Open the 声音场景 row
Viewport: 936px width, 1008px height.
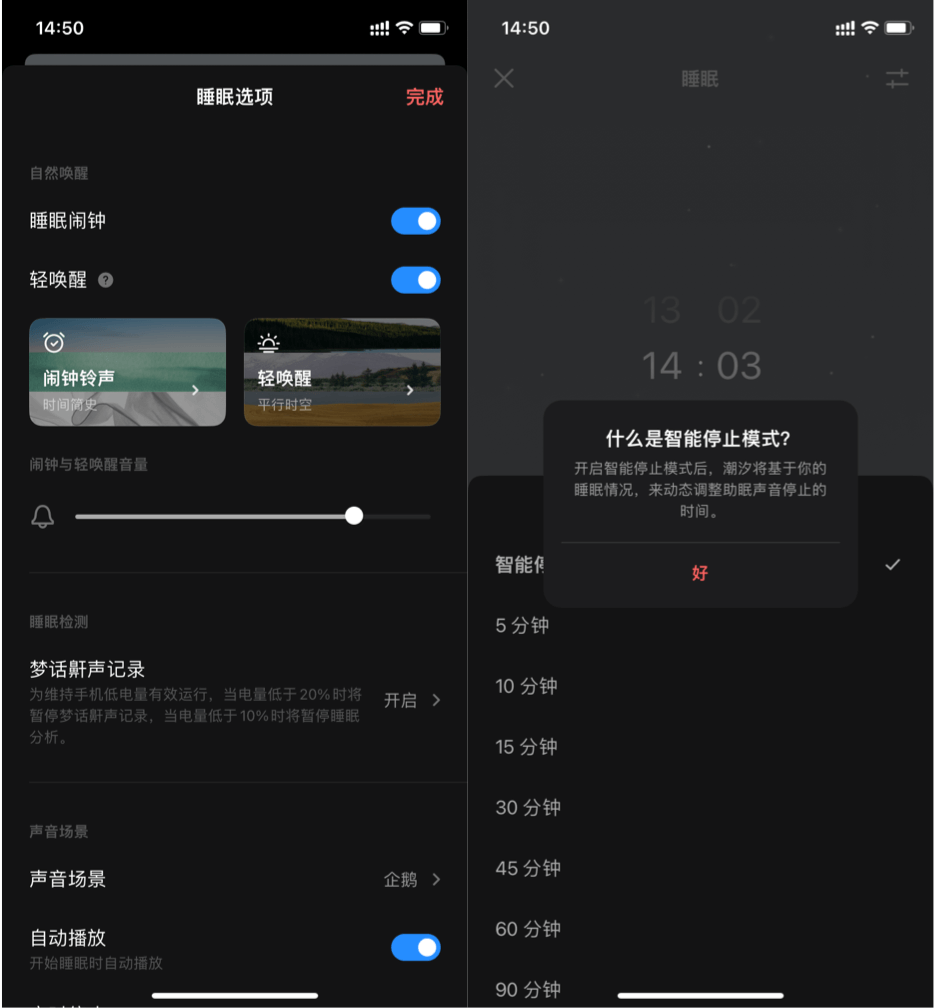click(234, 879)
